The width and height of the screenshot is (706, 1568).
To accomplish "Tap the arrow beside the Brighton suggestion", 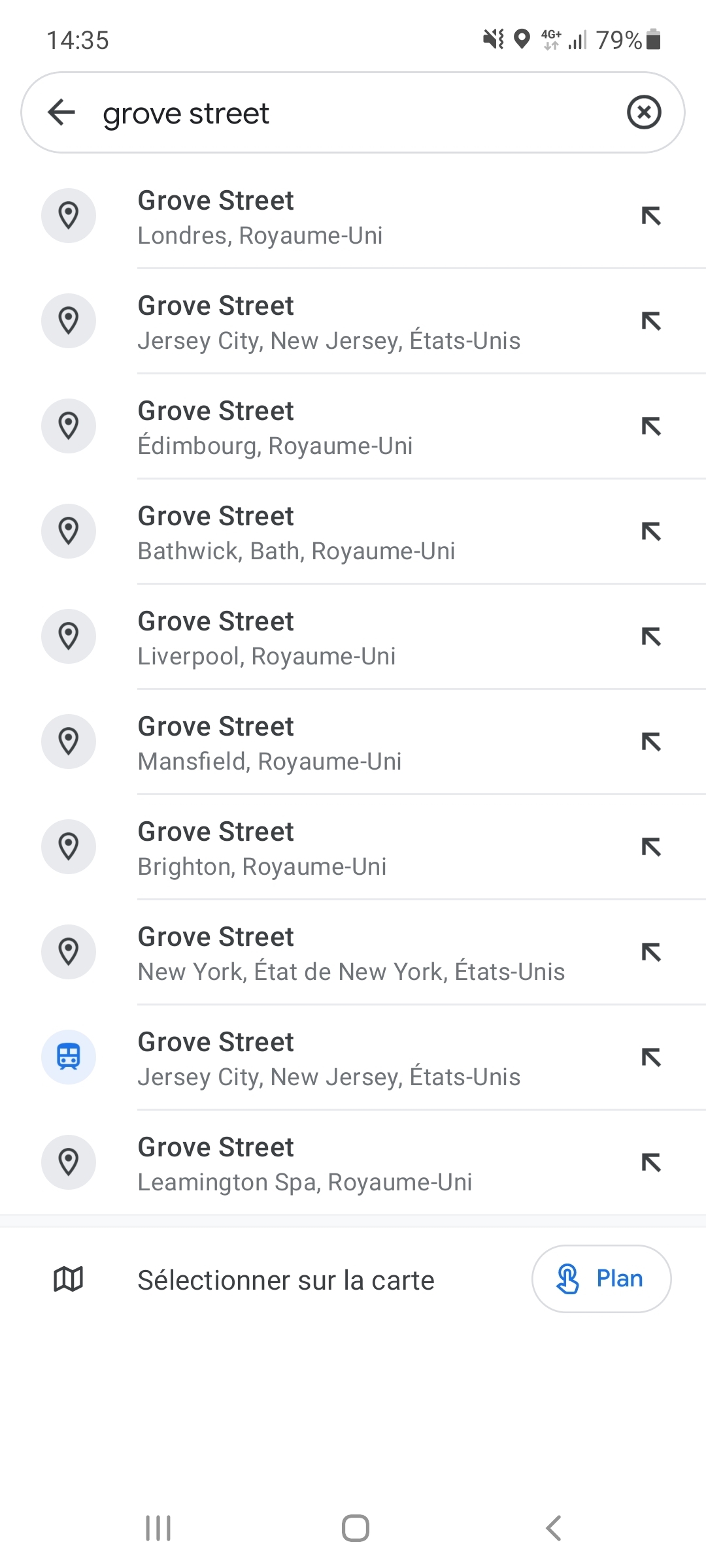I will pyautogui.click(x=651, y=847).
